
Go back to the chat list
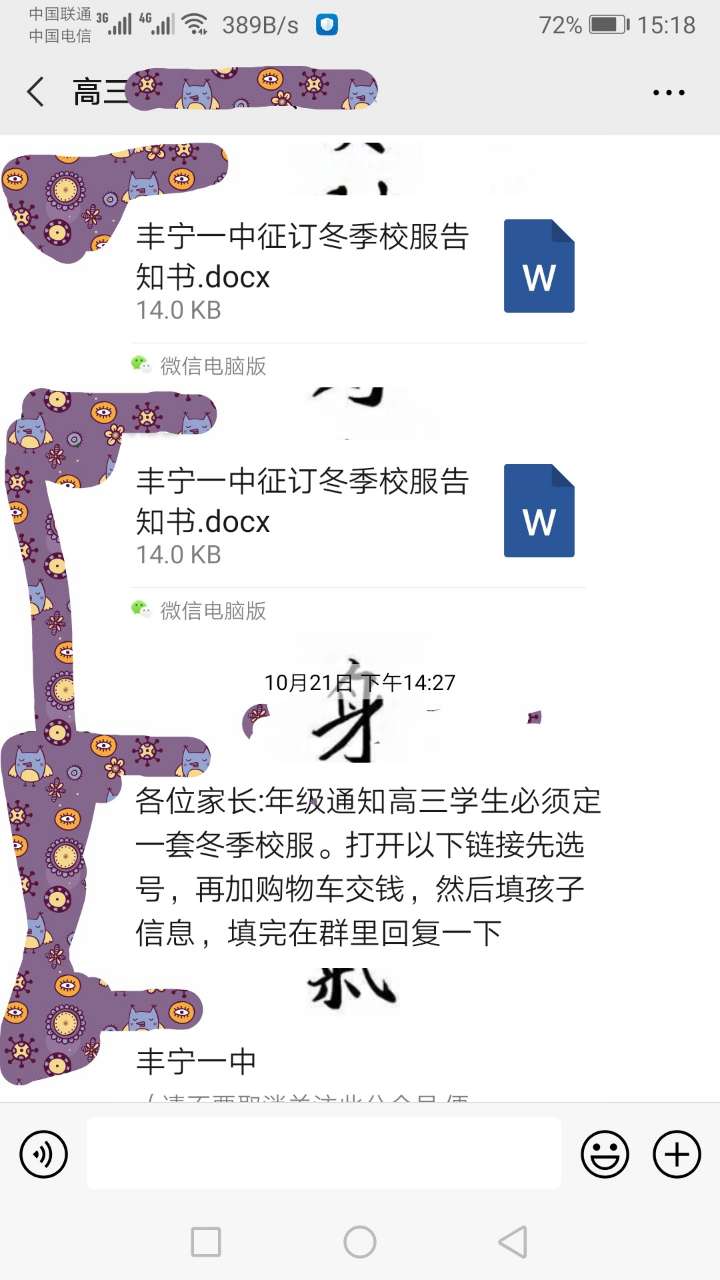click(36, 92)
